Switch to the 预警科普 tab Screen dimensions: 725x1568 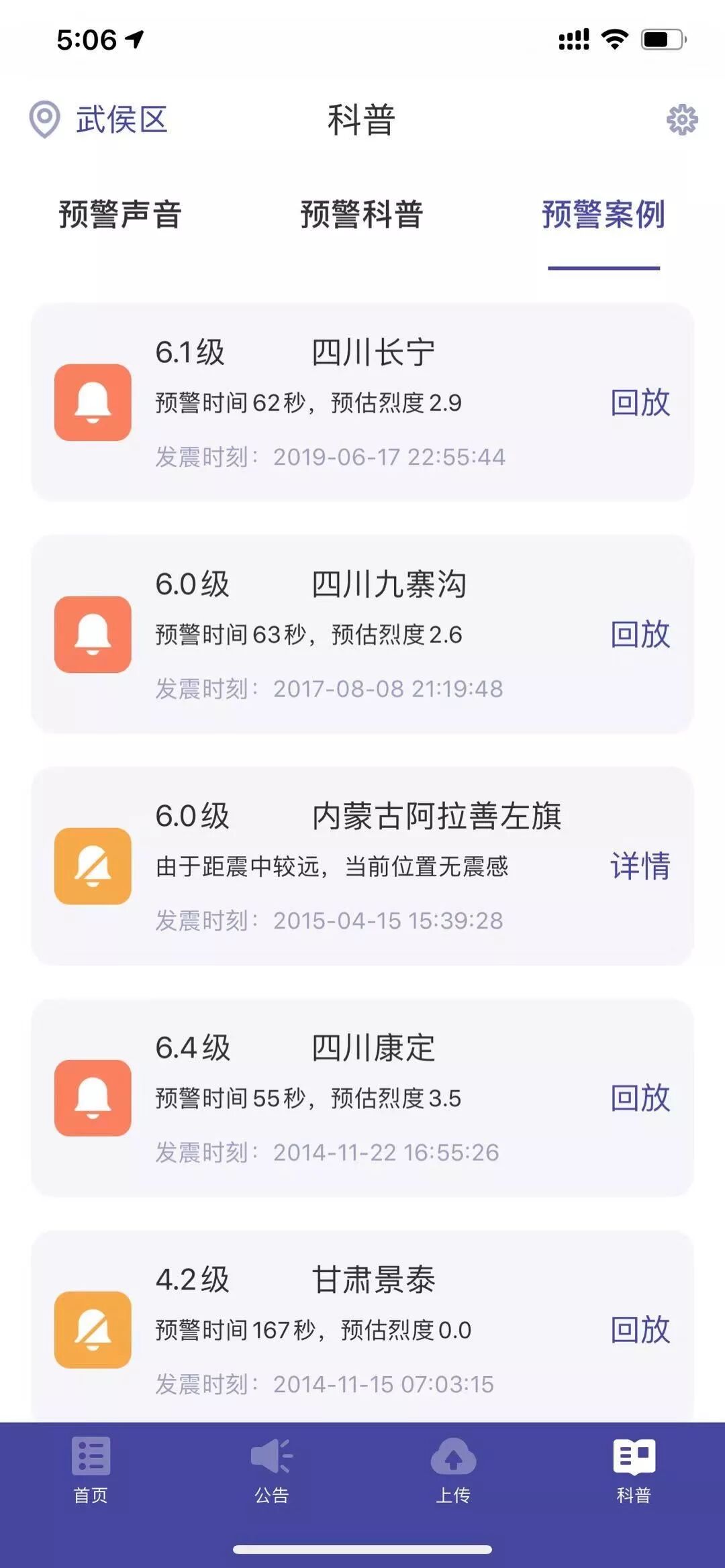(x=362, y=215)
